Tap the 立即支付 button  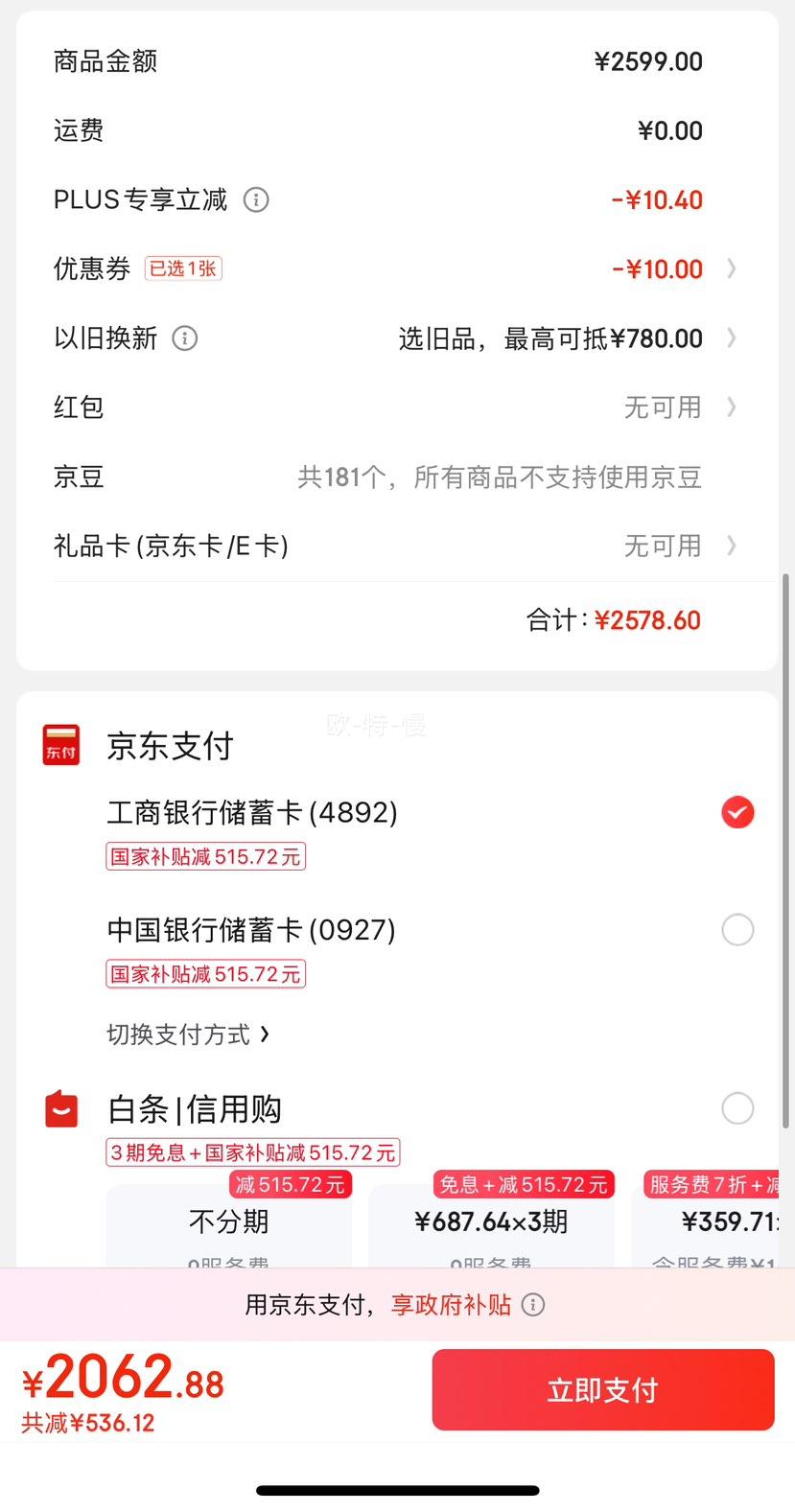pos(602,1389)
